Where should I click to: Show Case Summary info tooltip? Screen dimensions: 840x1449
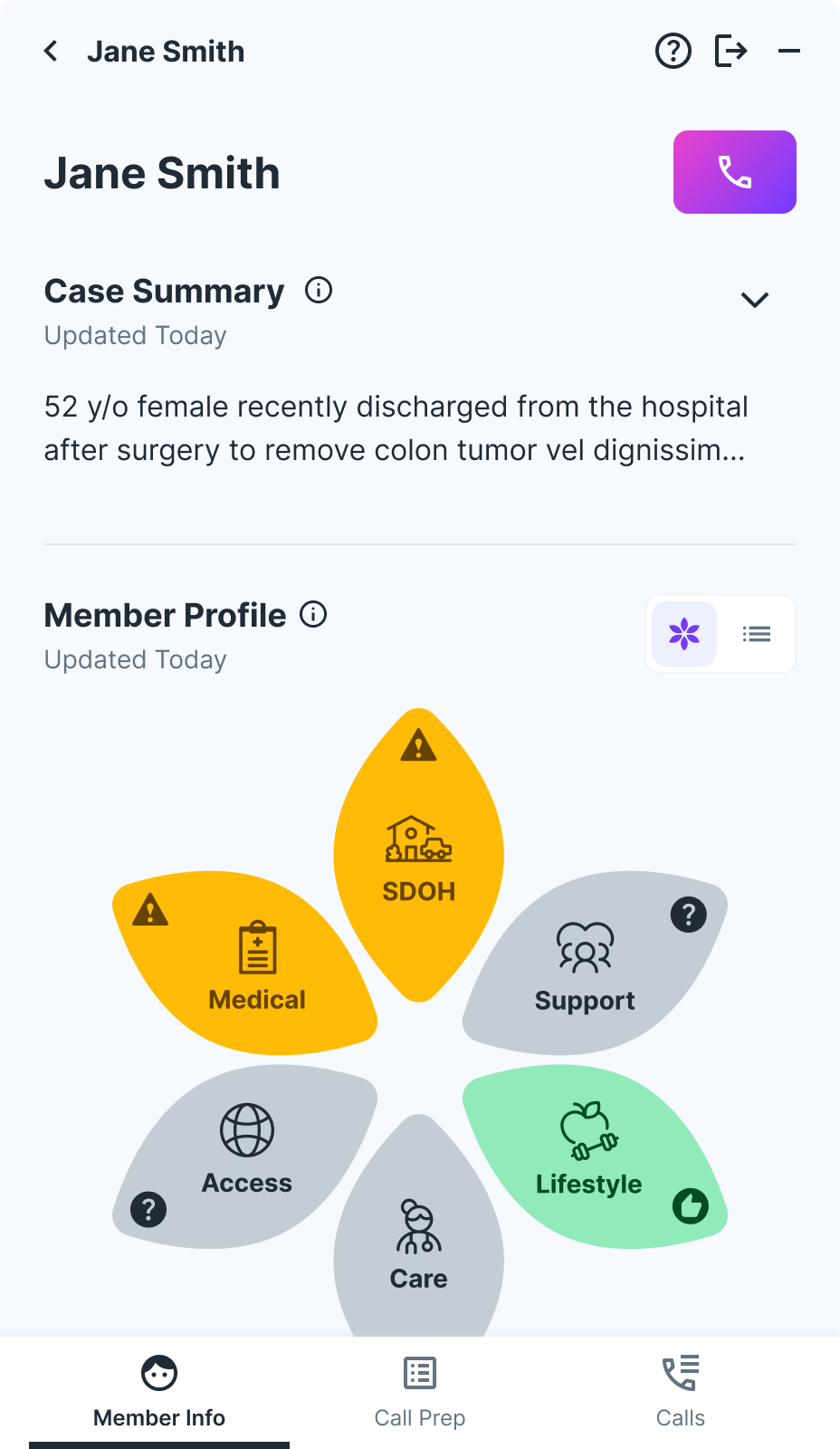click(319, 291)
